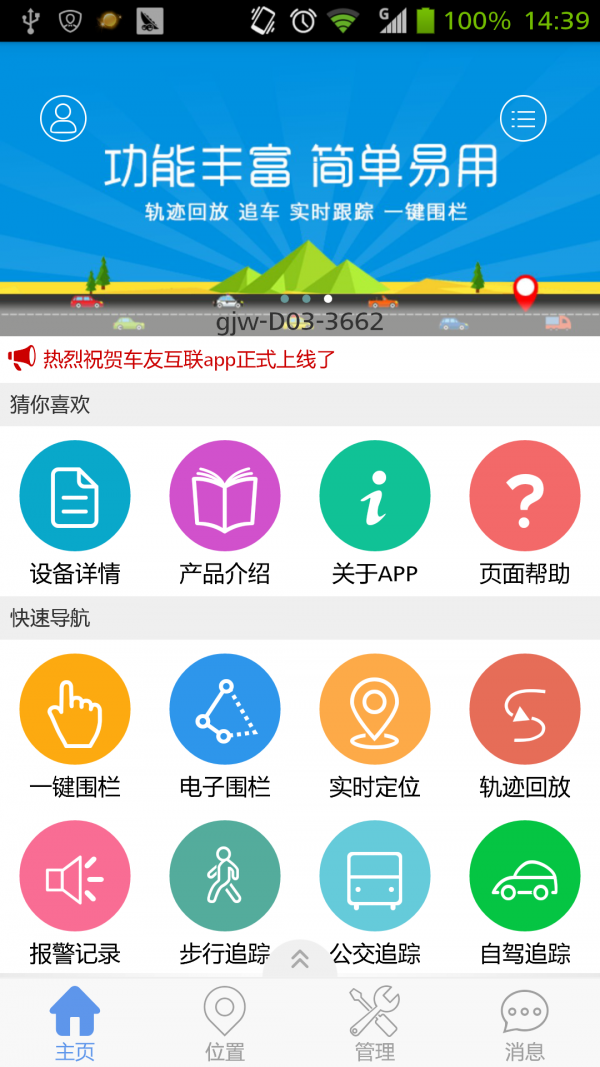The height and width of the screenshot is (1067, 600).
Task: Switch to the 主页 home tab
Action: pyautogui.click(x=75, y=1022)
